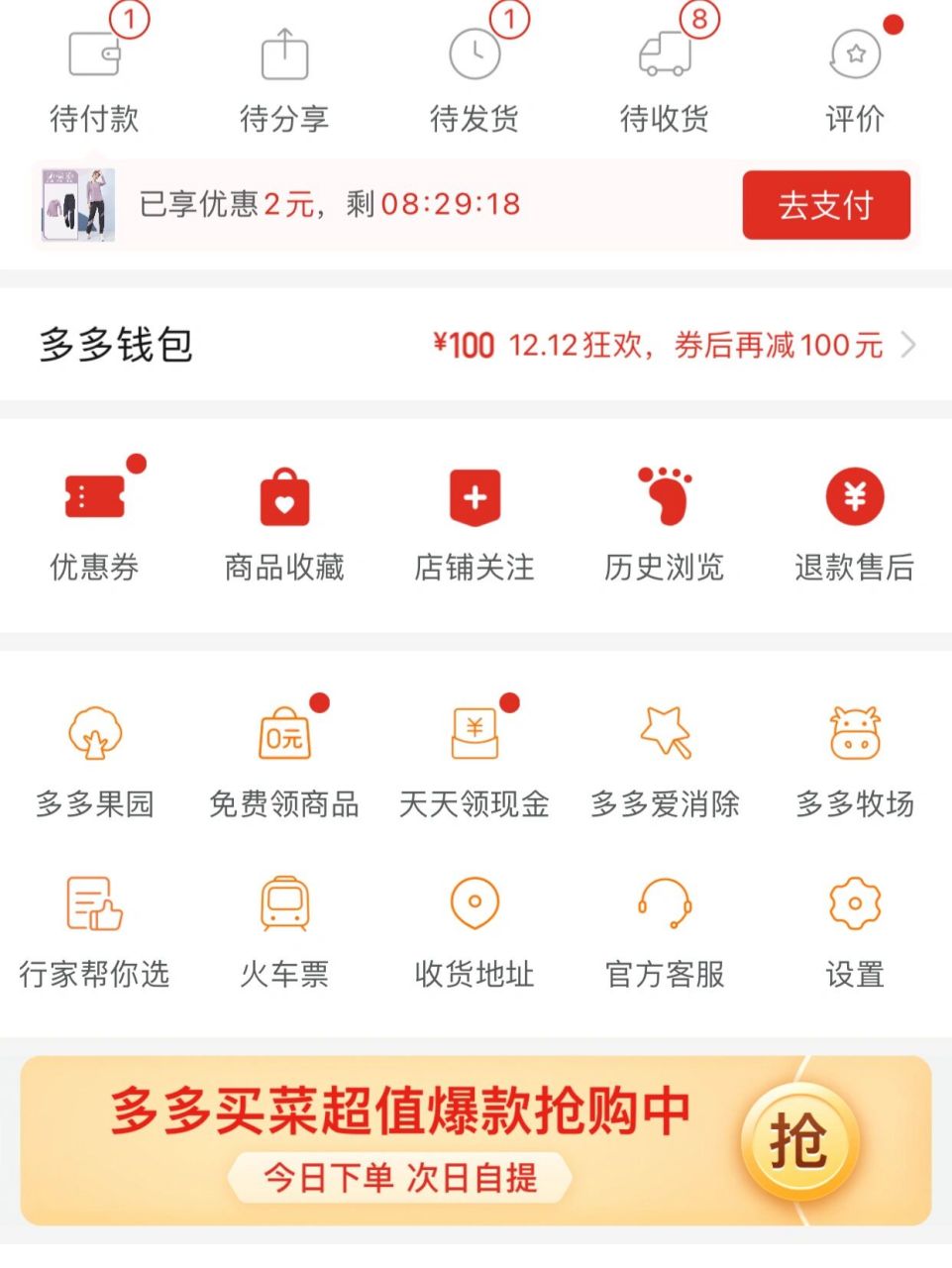Image resolution: width=952 pixels, height=1268 pixels.
Task: Open 免费领商品 free items
Action: pos(284,758)
